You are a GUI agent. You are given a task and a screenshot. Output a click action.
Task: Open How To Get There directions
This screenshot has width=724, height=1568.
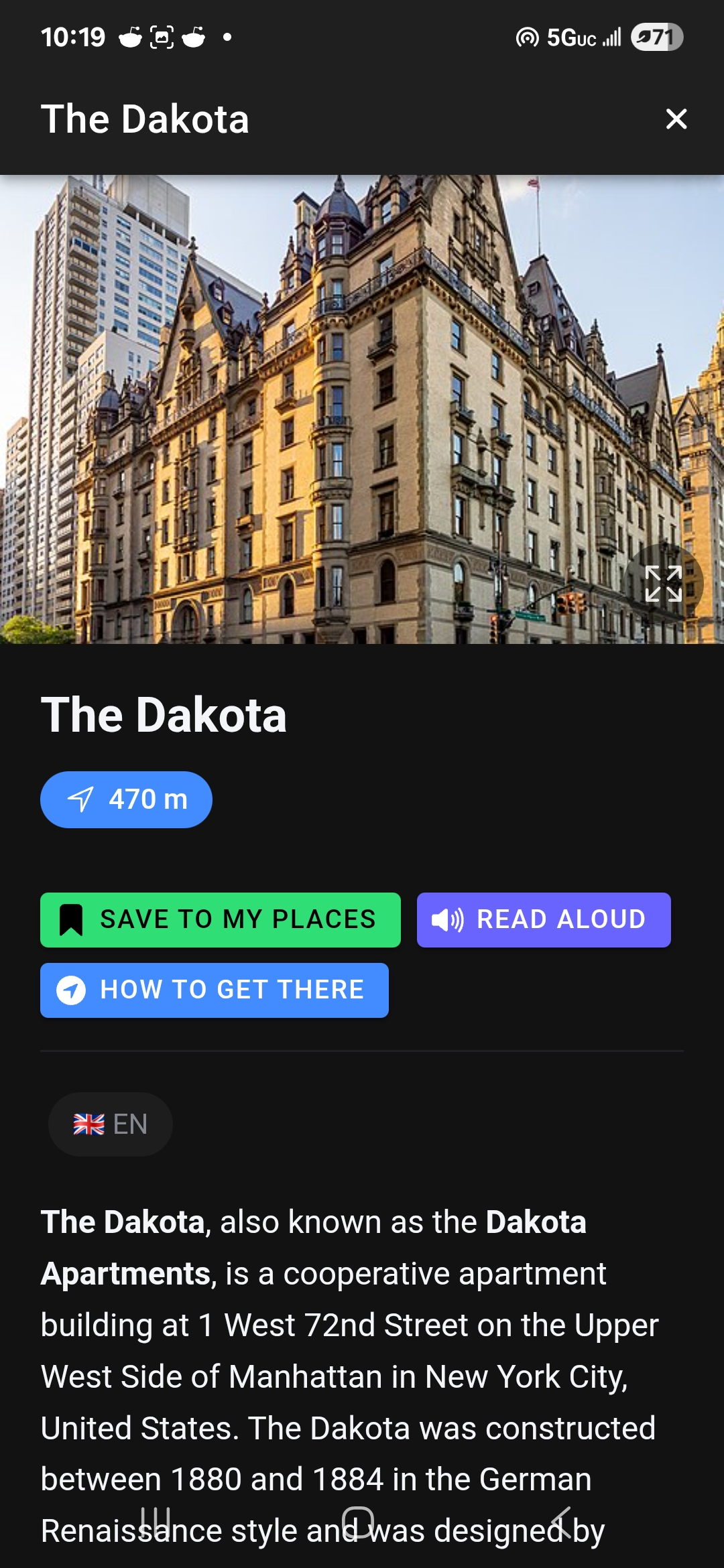[215, 990]
